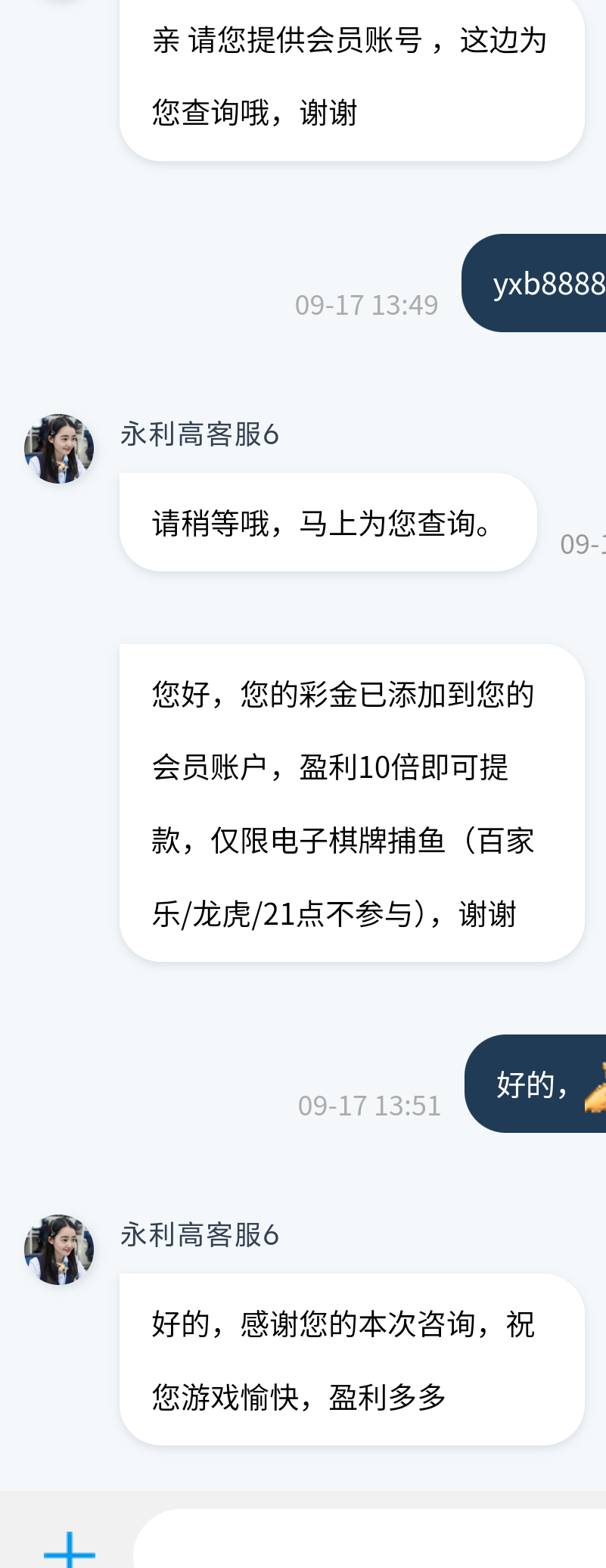The height and width of the screenshot is (1568, 606).
Task: Focus the message input field
Action: pos(369,1544)
